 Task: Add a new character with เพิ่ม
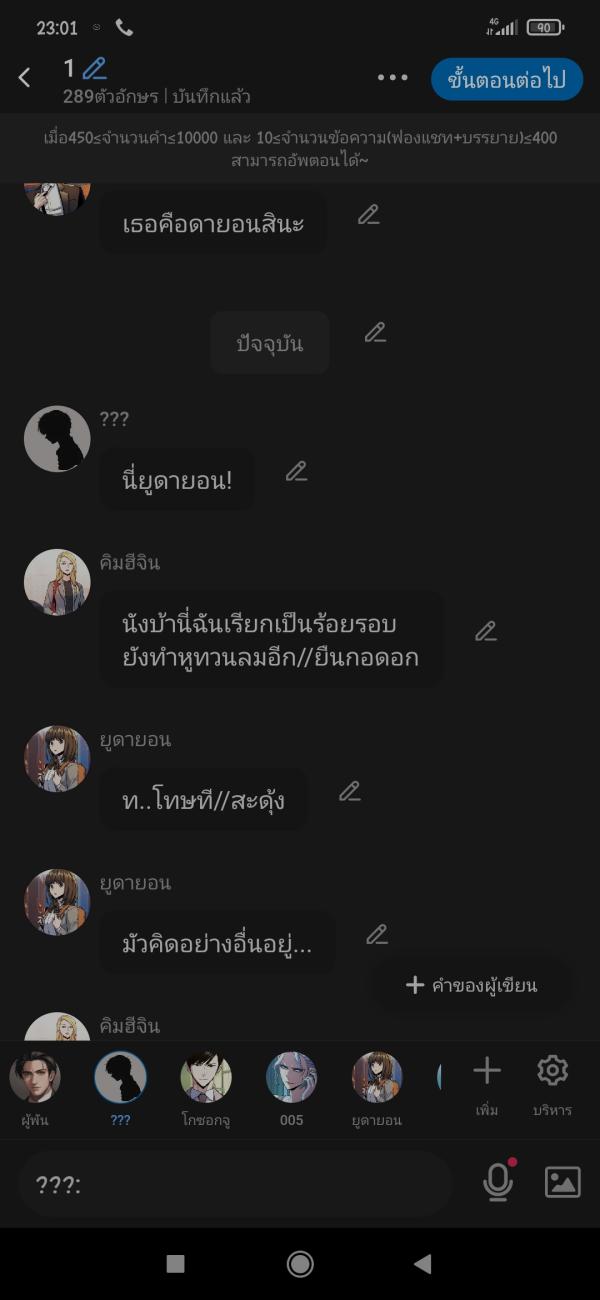pos(487,1085)
